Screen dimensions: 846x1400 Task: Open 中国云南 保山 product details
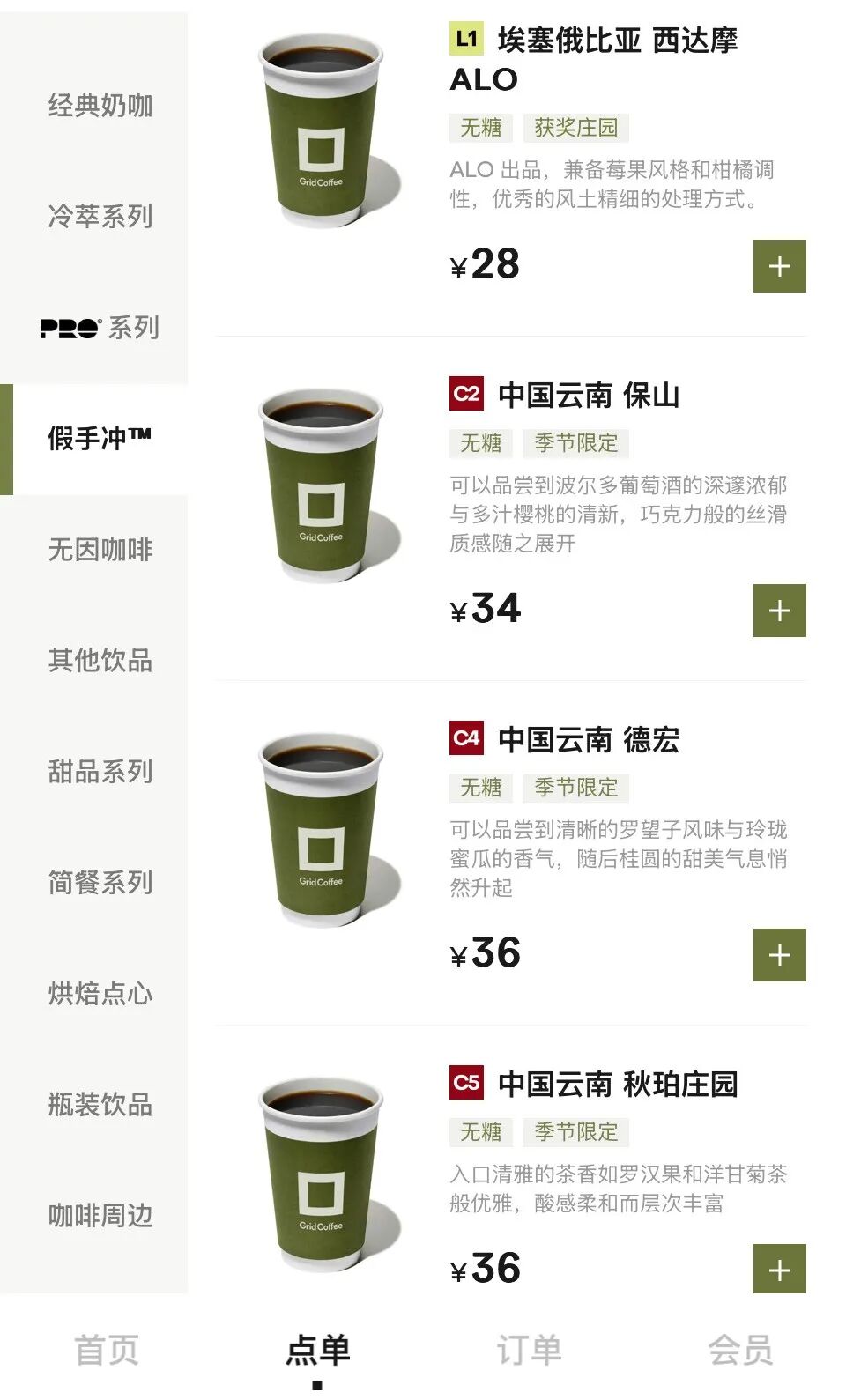[589, 396]
